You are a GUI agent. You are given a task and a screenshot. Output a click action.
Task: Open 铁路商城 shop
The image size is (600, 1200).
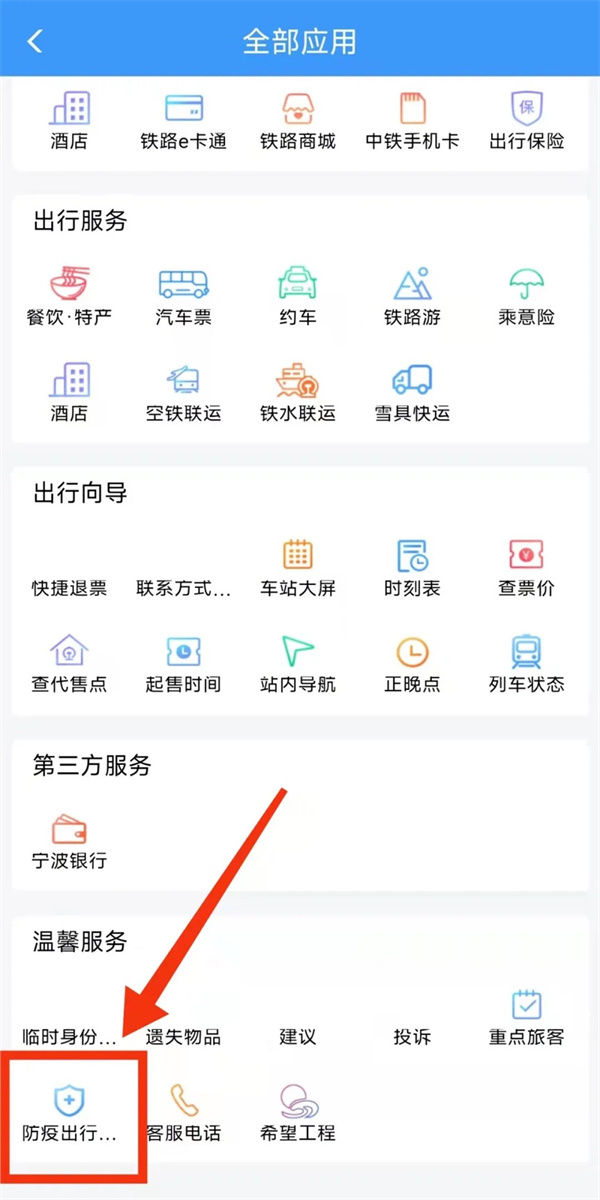pos(298,122)
